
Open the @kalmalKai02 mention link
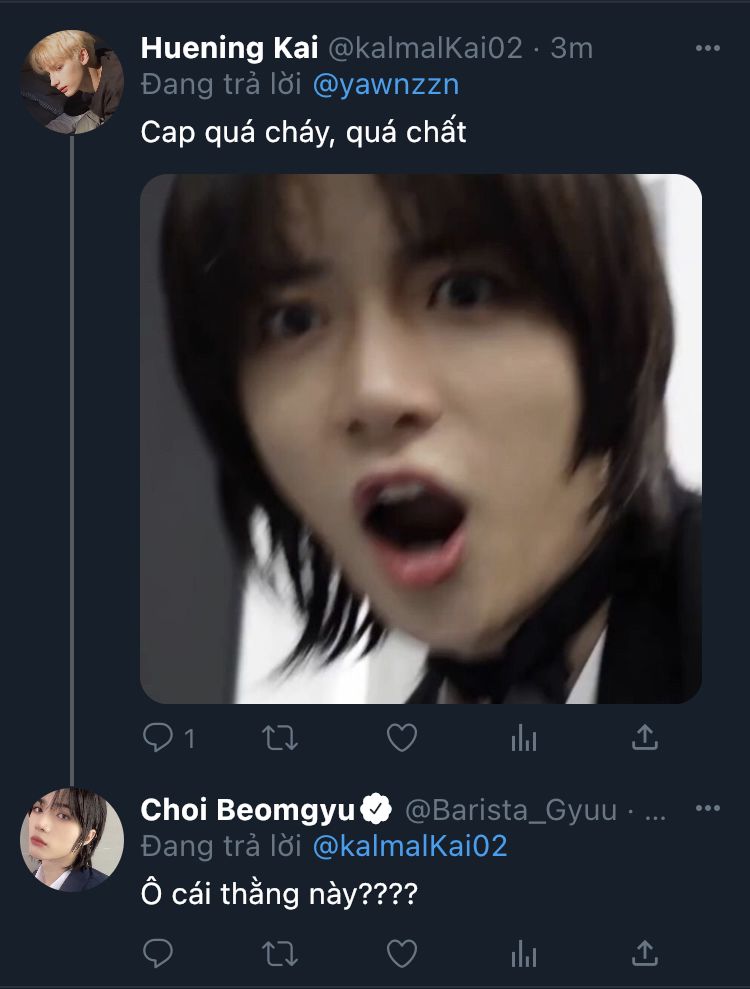410,847
